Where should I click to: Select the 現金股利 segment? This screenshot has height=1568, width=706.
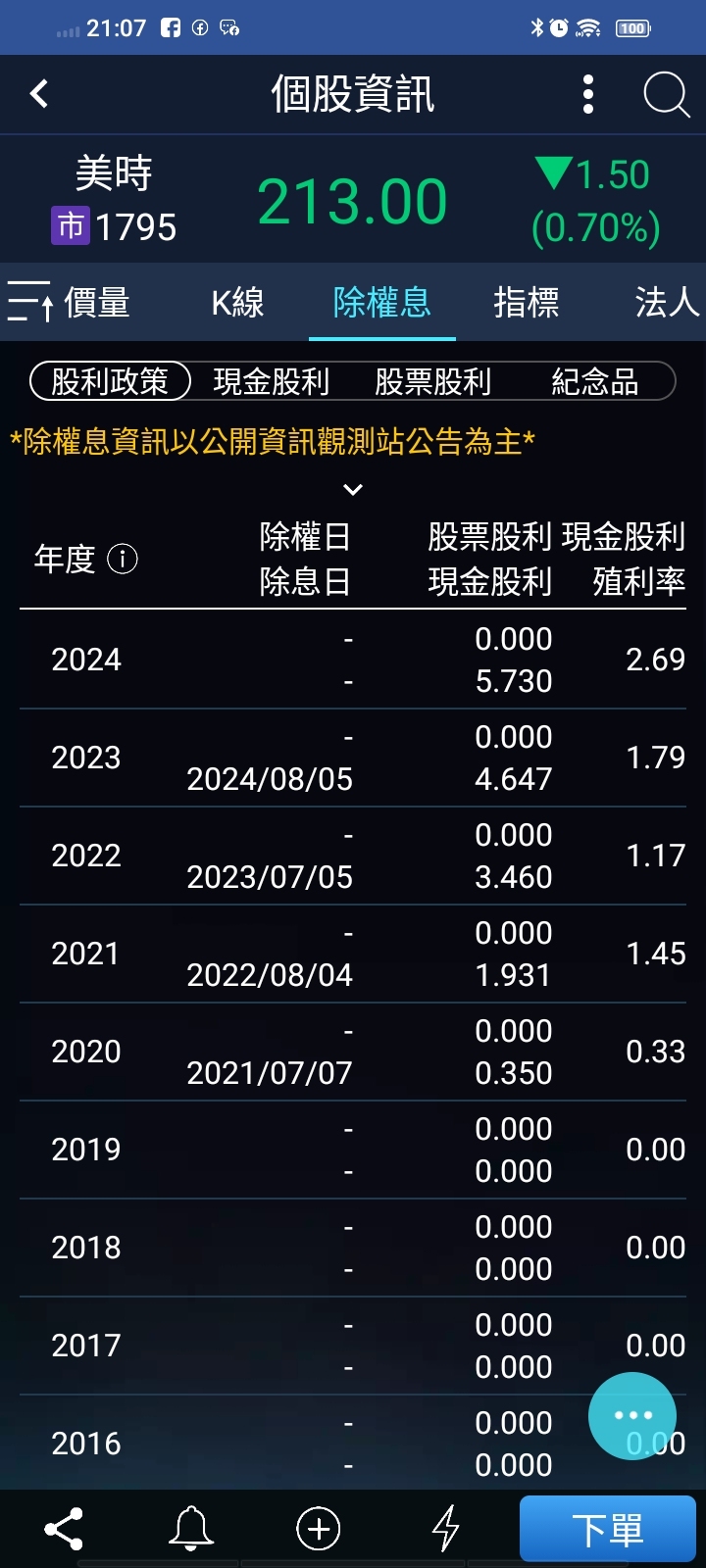(x=271, y=381)
